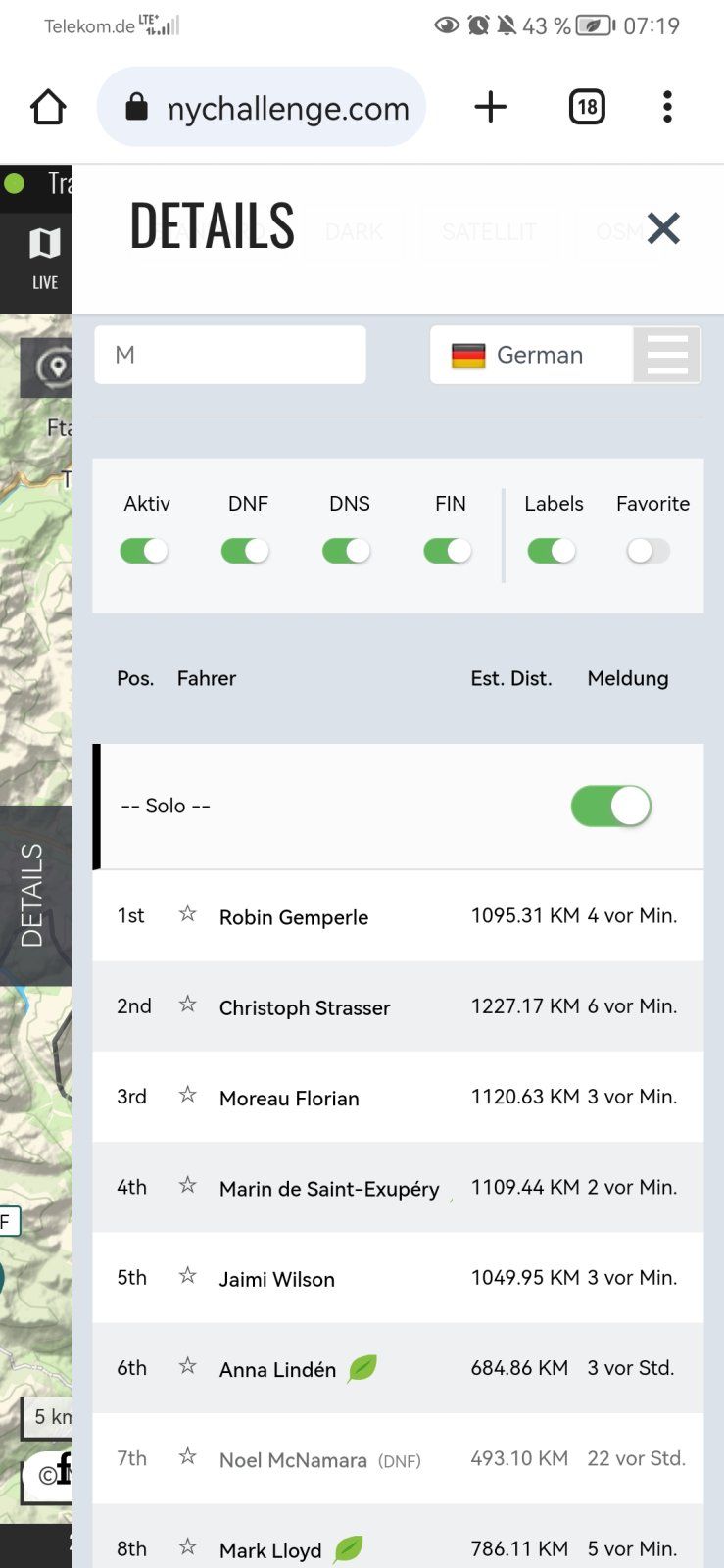Open the German language dropdown

(x=565, y=355)
